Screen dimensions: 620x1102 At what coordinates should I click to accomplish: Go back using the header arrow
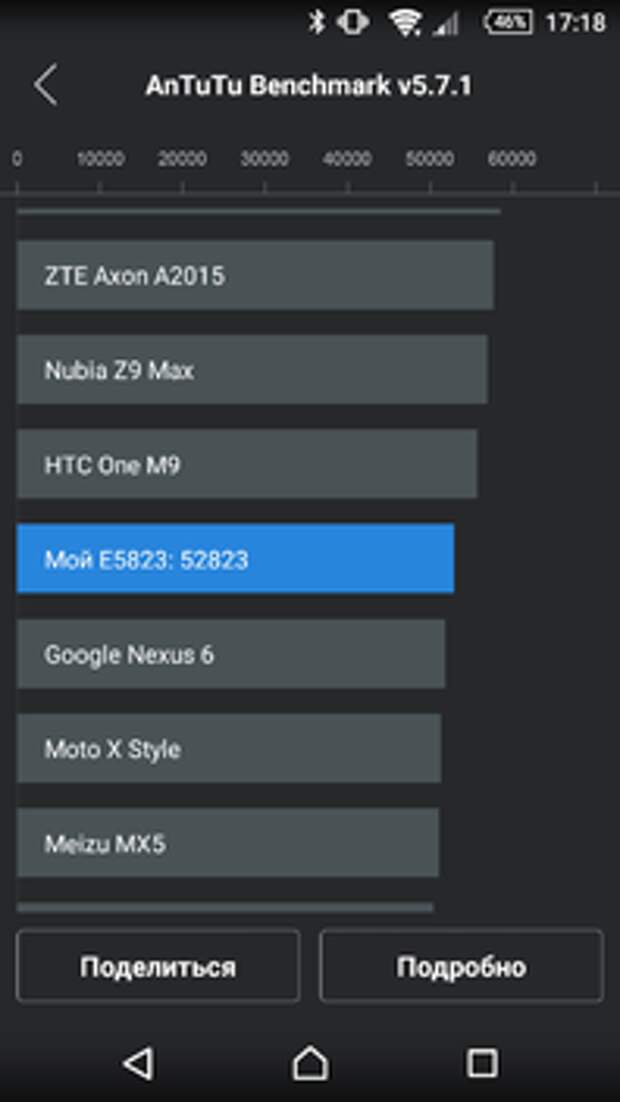coord(46,84)
